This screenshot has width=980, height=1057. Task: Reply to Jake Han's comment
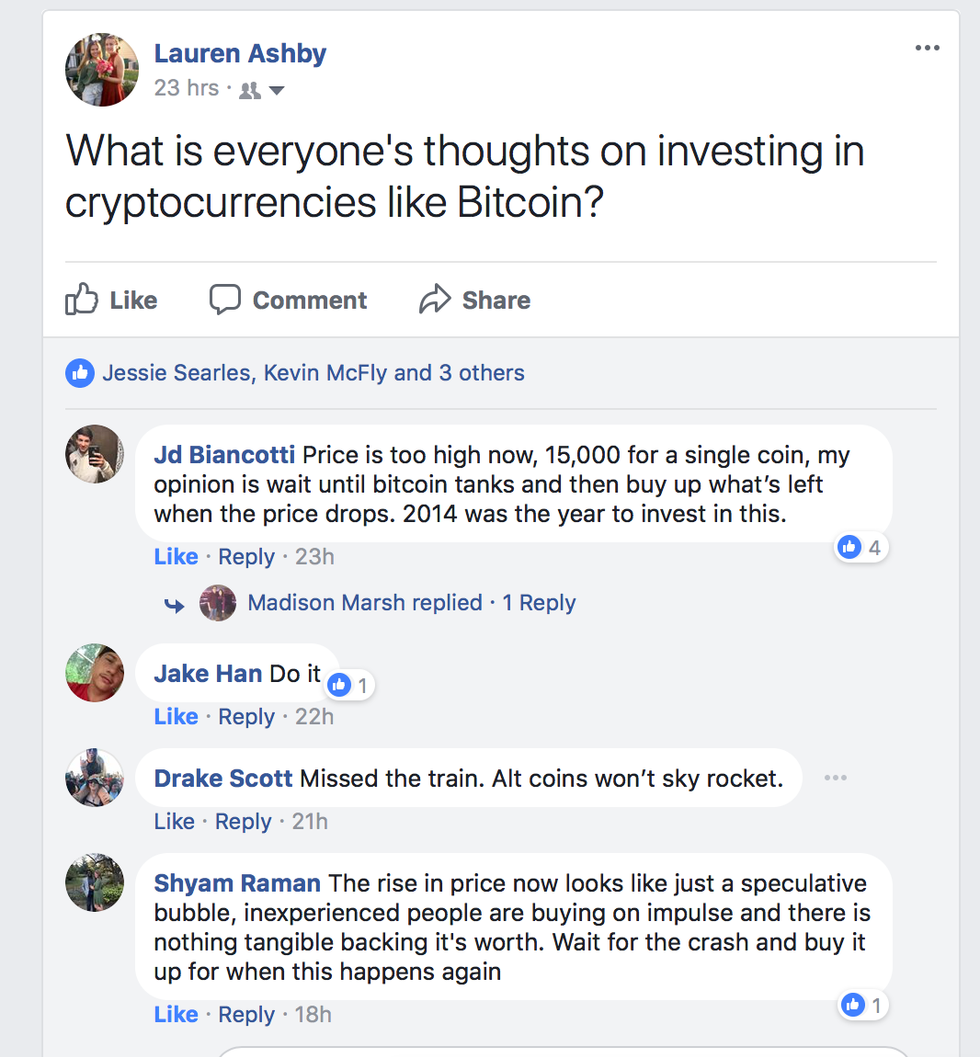pos(246,717)
